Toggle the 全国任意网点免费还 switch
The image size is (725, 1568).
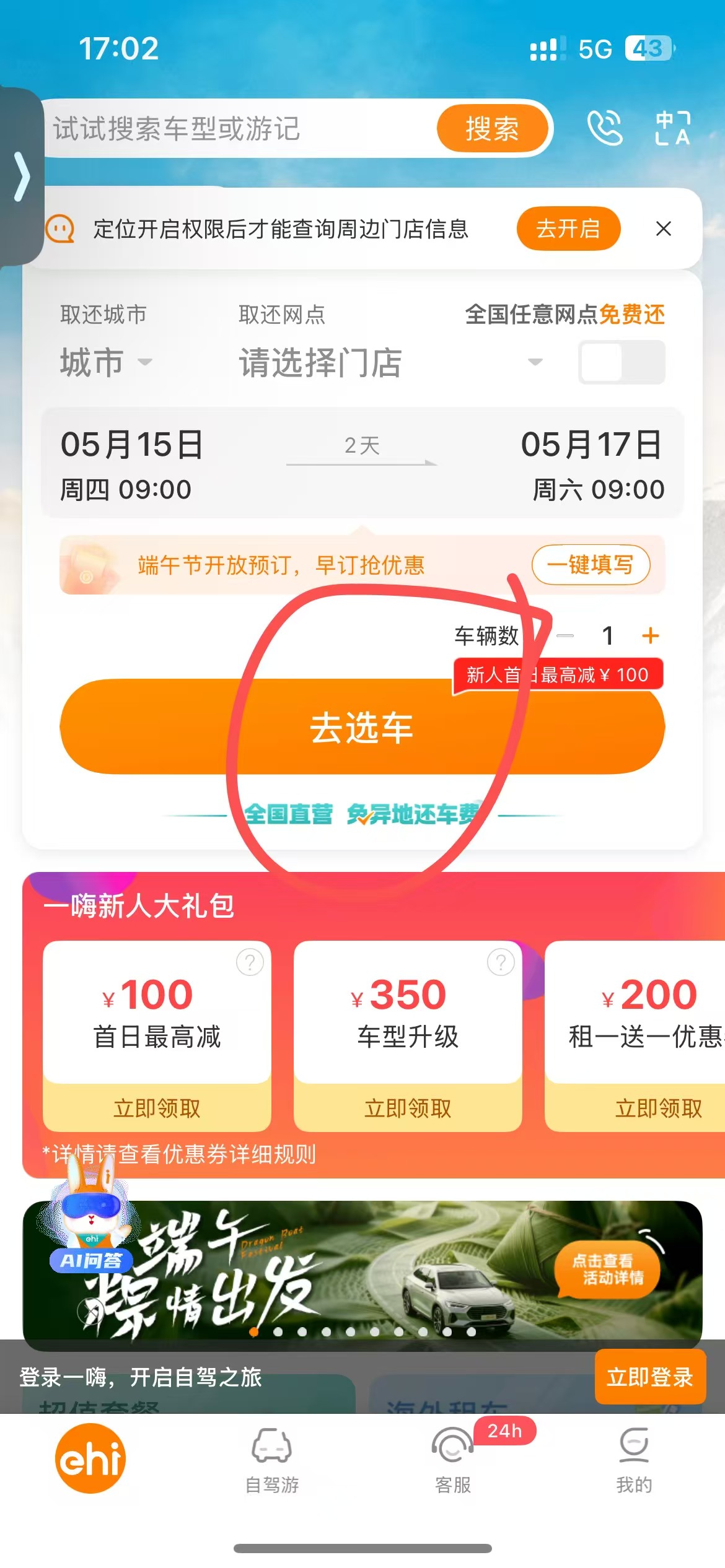621,362
